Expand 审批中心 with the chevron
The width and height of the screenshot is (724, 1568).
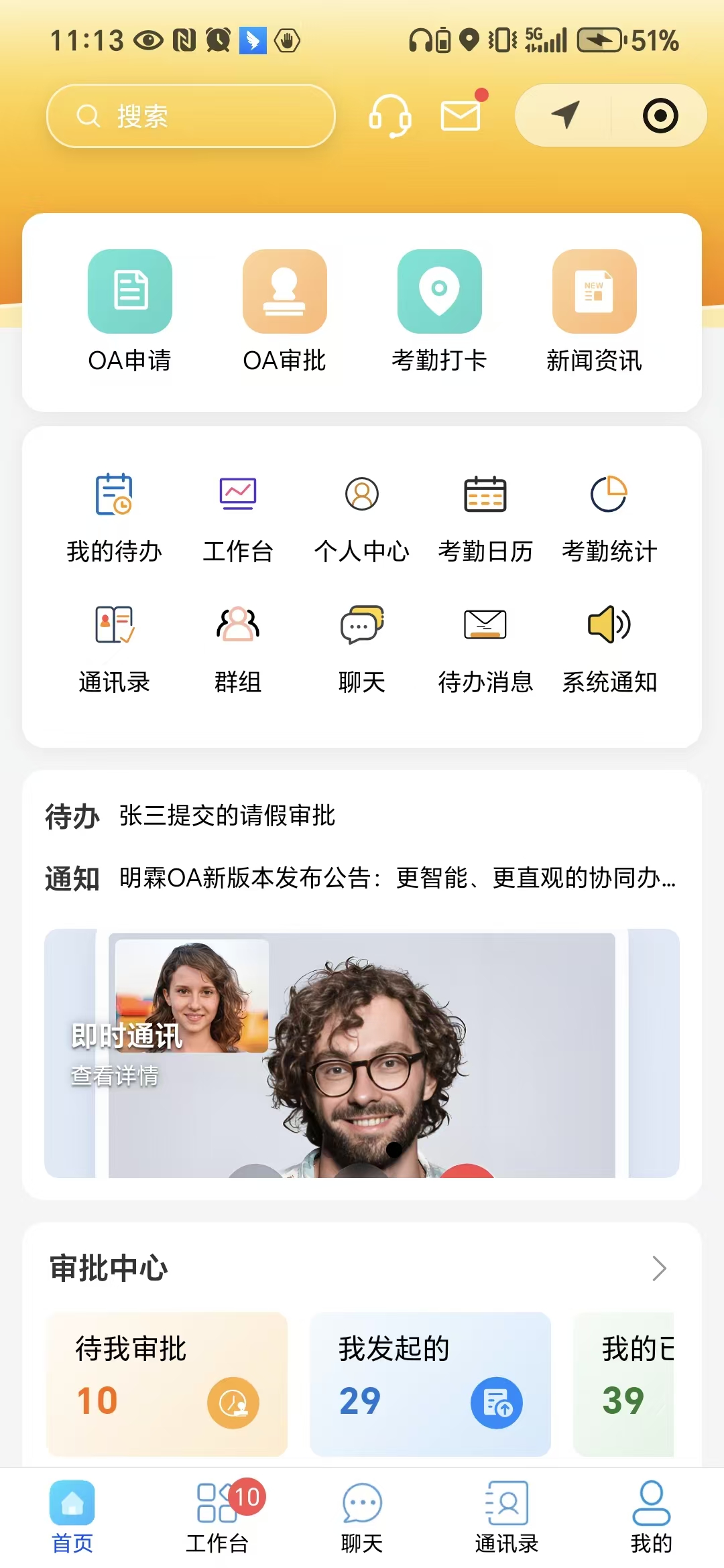coord(660,1268)
